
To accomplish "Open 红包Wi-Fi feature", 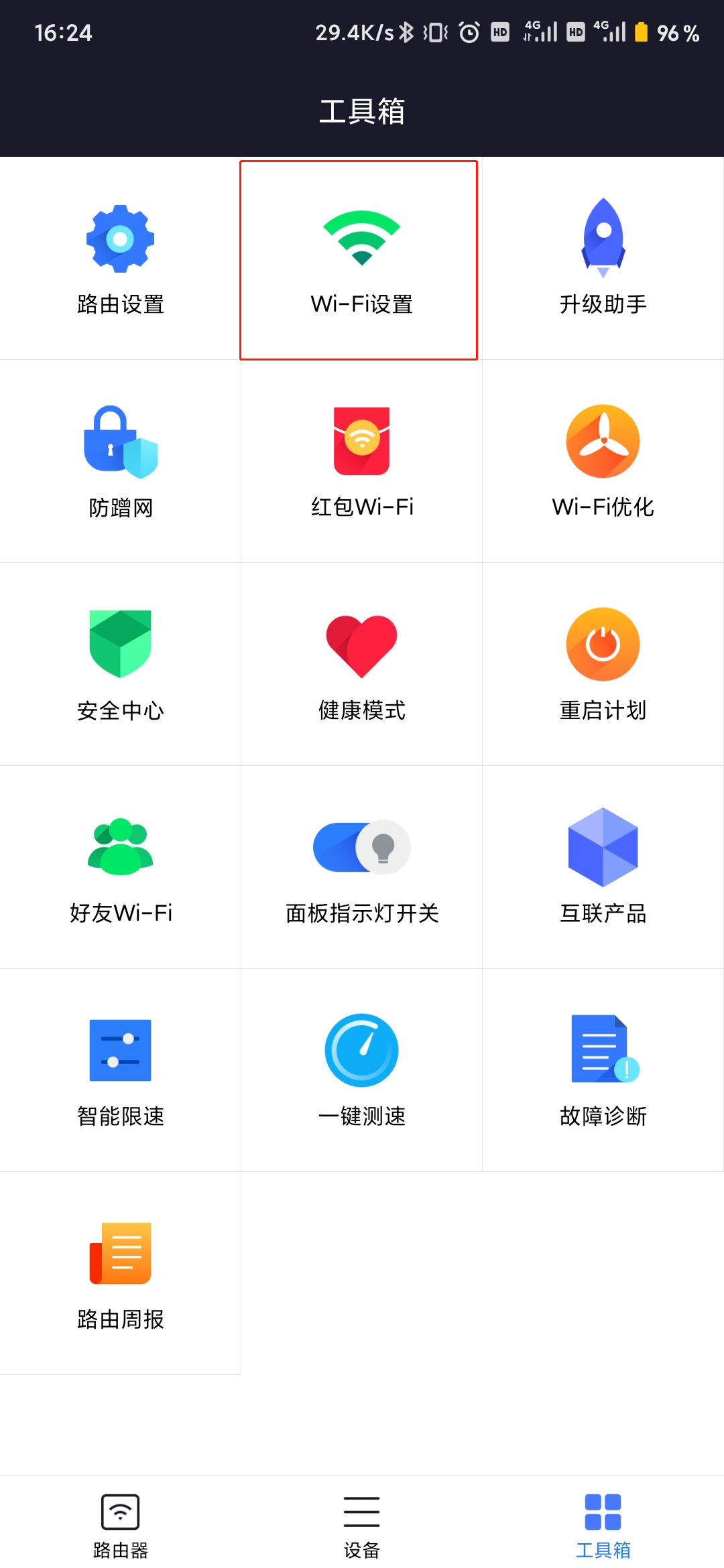I will pos(360,462).
